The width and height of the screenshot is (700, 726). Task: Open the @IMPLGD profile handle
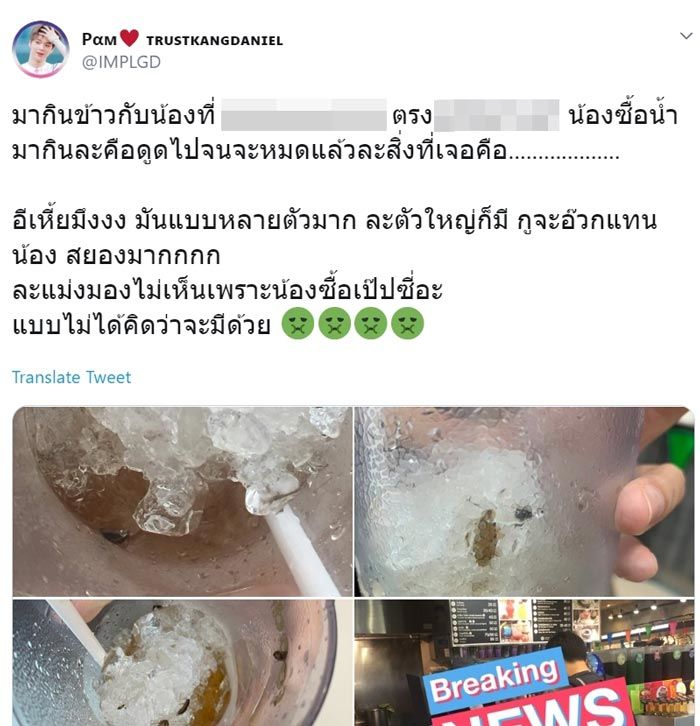point(121,62)
